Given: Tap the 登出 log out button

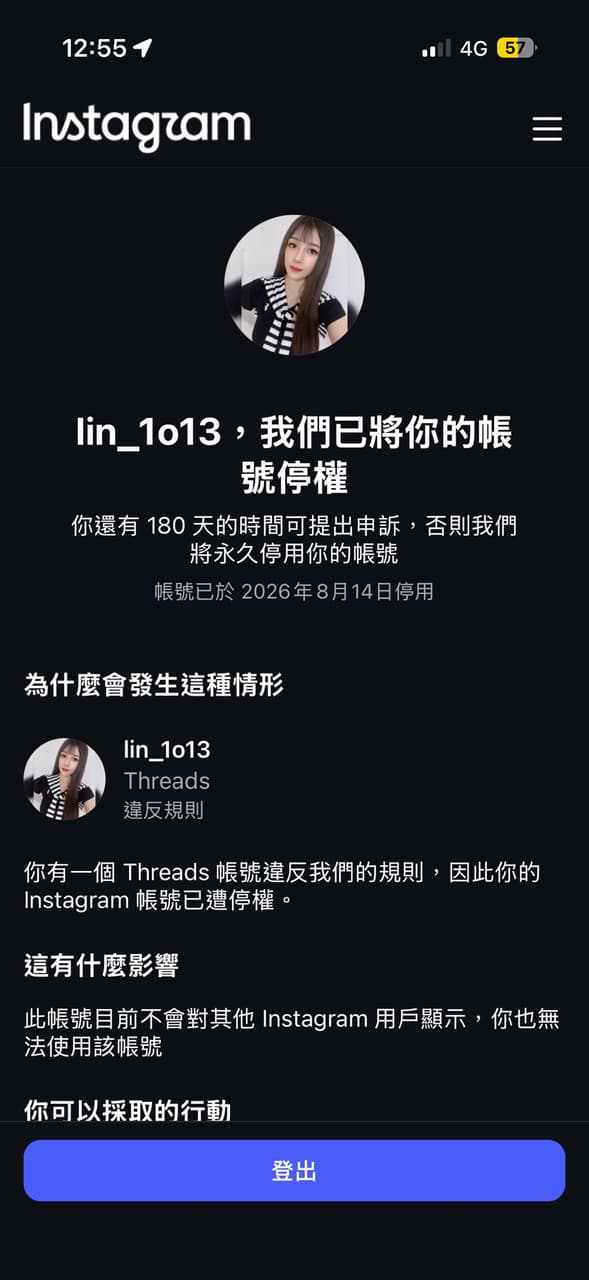Looking at the screenshot, I should (294, 1170).
